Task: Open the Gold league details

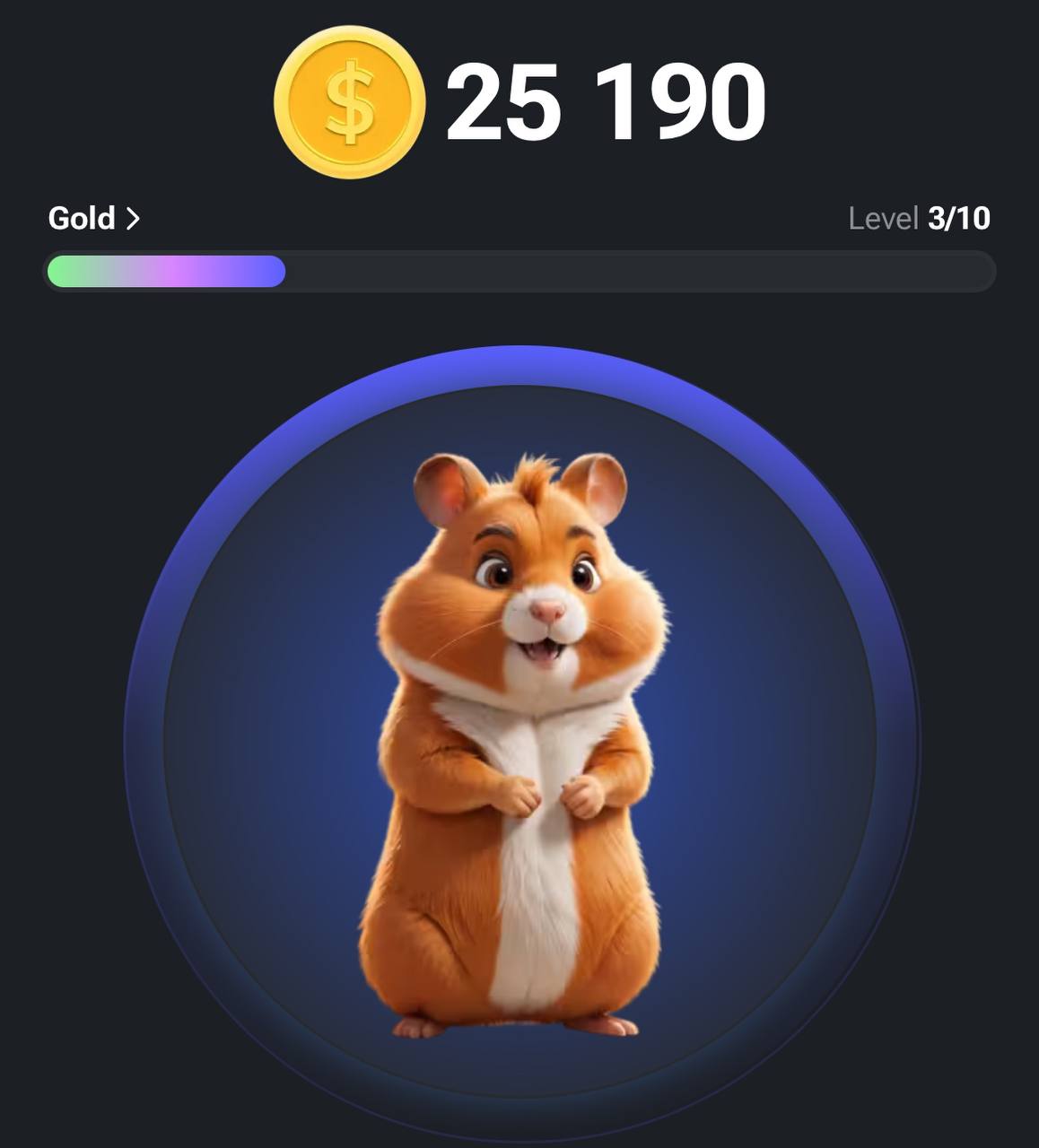Action: click(93, 219)
